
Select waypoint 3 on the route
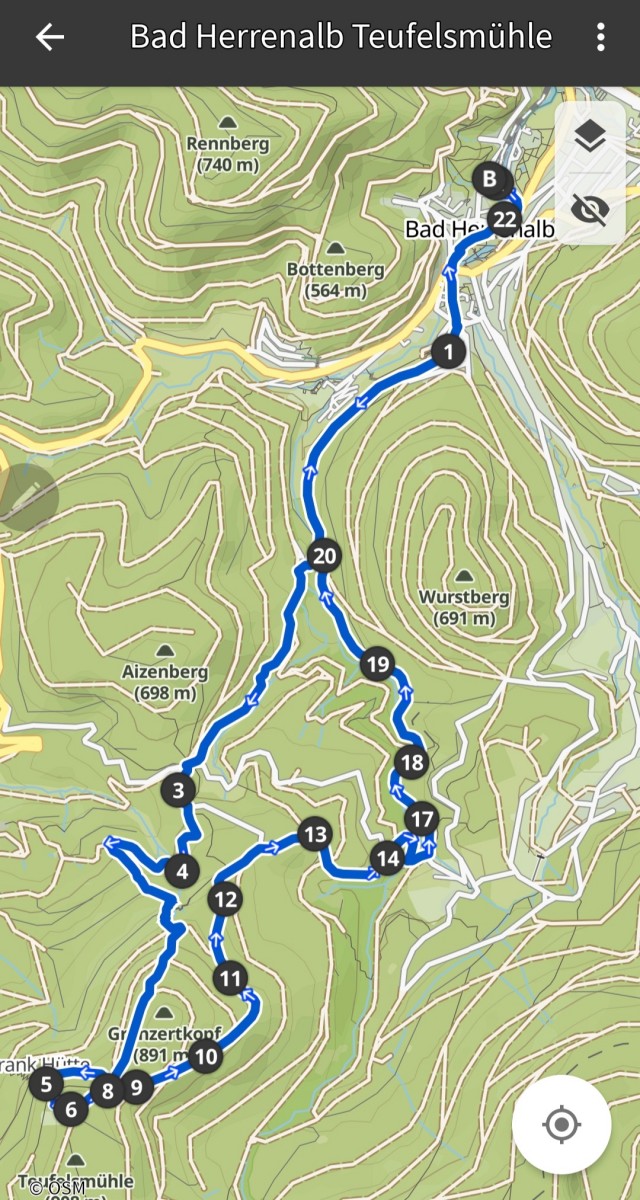tap(178, 791)
